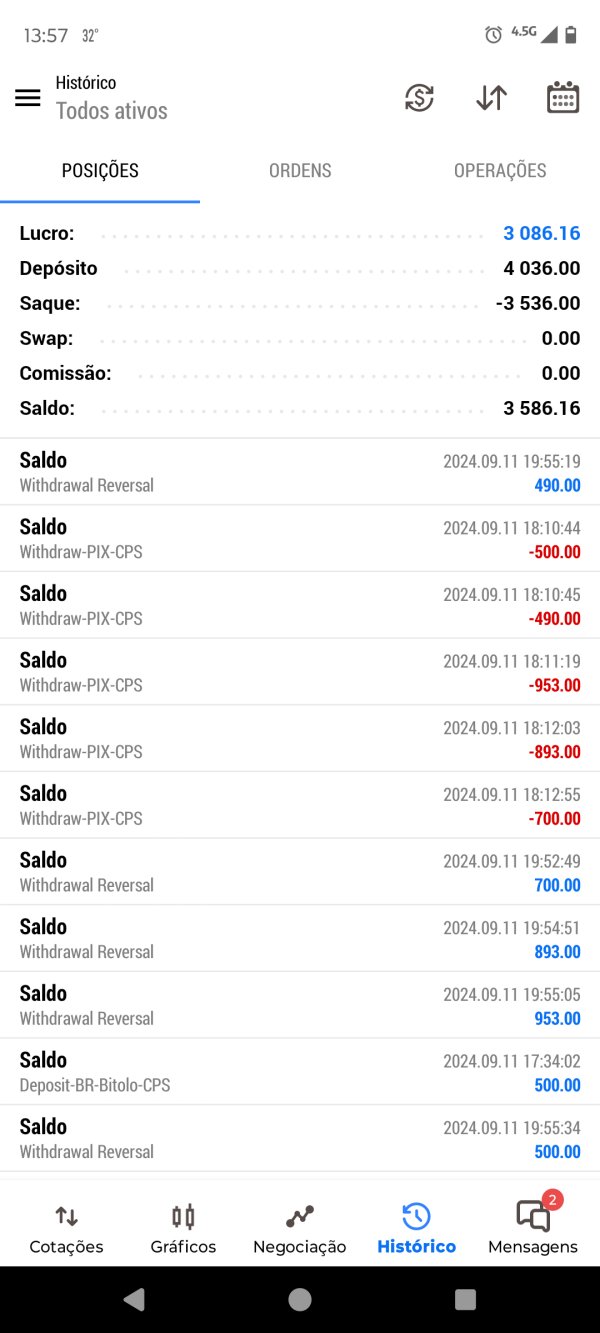Open the Withdraw-PIX-CPS -893.00 entry

tap(300, 738)
